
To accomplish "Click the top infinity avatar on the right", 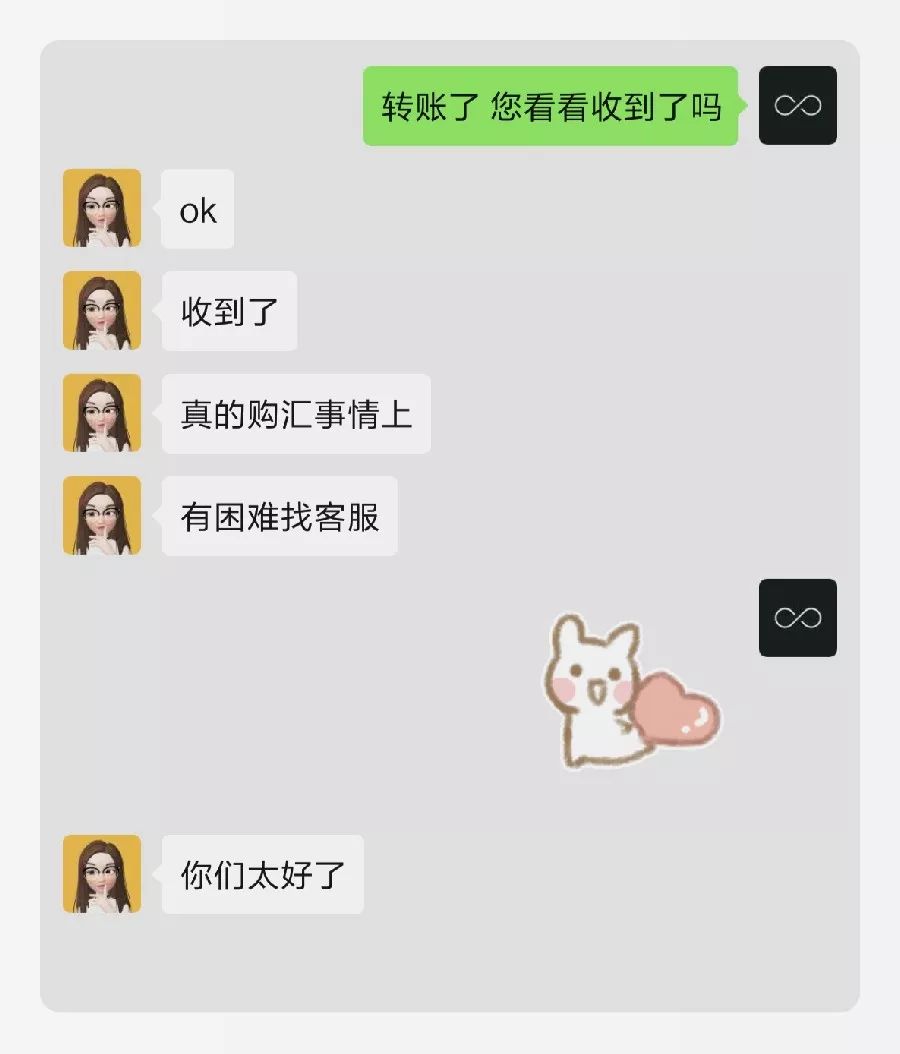I will 797,106.
